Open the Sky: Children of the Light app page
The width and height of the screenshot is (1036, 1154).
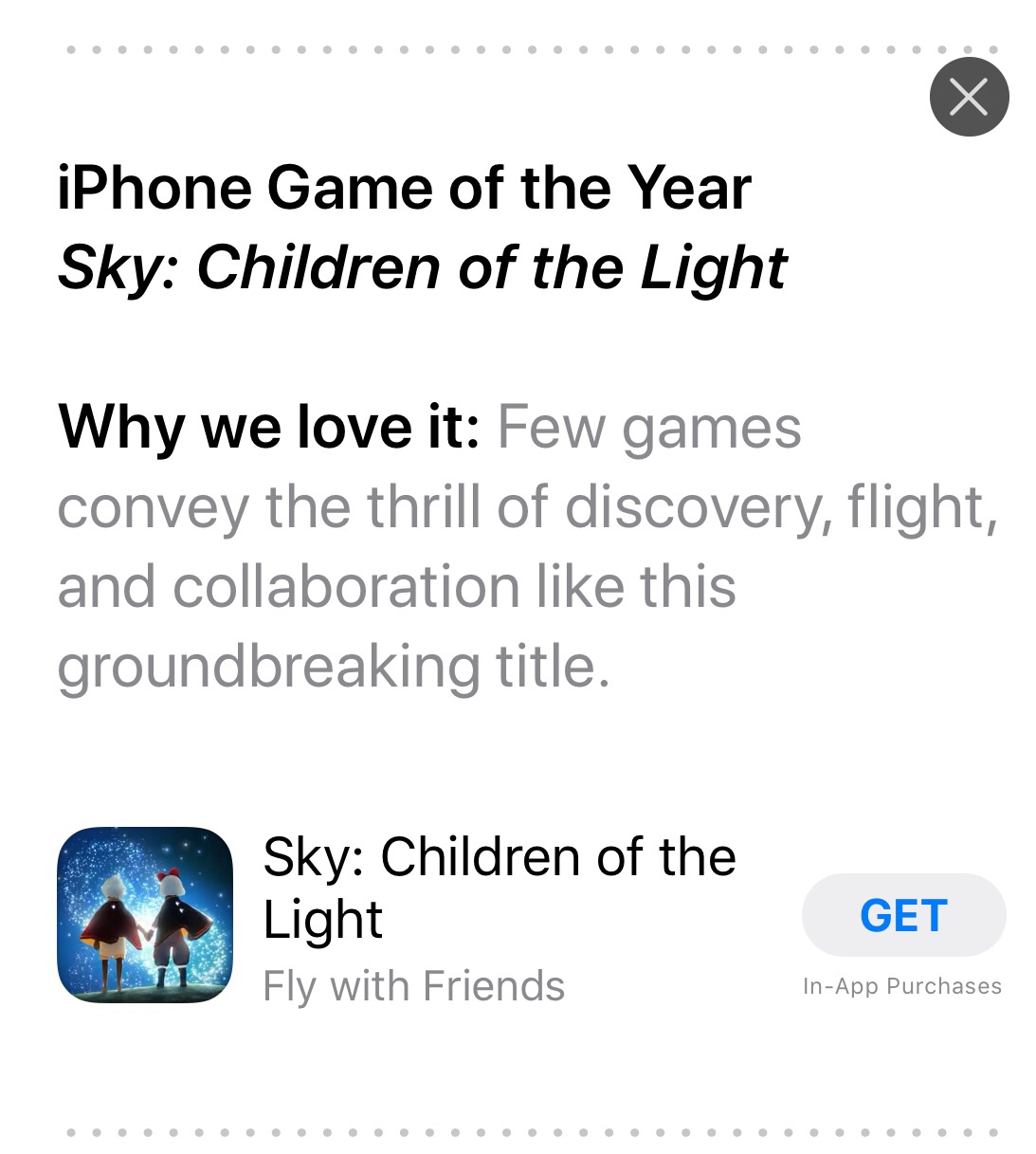click(x=499, y=888)
